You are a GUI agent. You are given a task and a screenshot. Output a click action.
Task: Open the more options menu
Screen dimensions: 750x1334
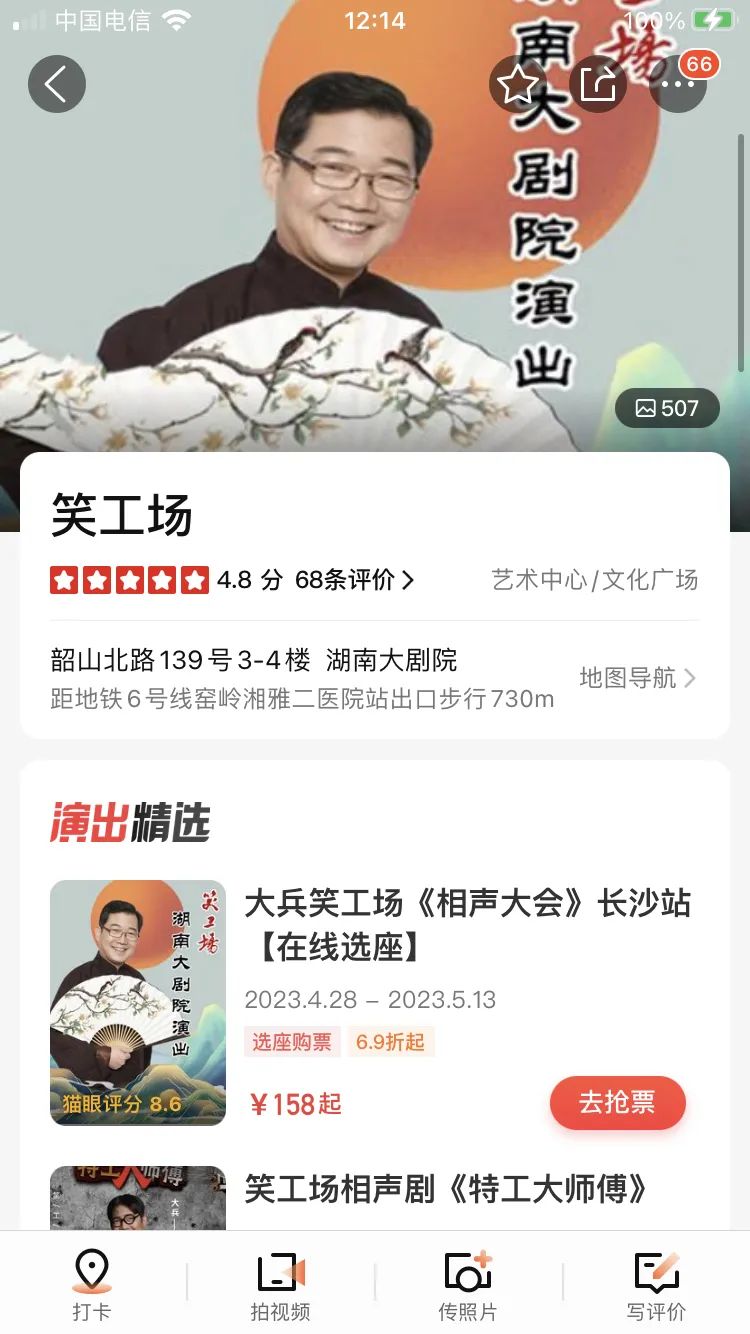click(x=677, y=84)
